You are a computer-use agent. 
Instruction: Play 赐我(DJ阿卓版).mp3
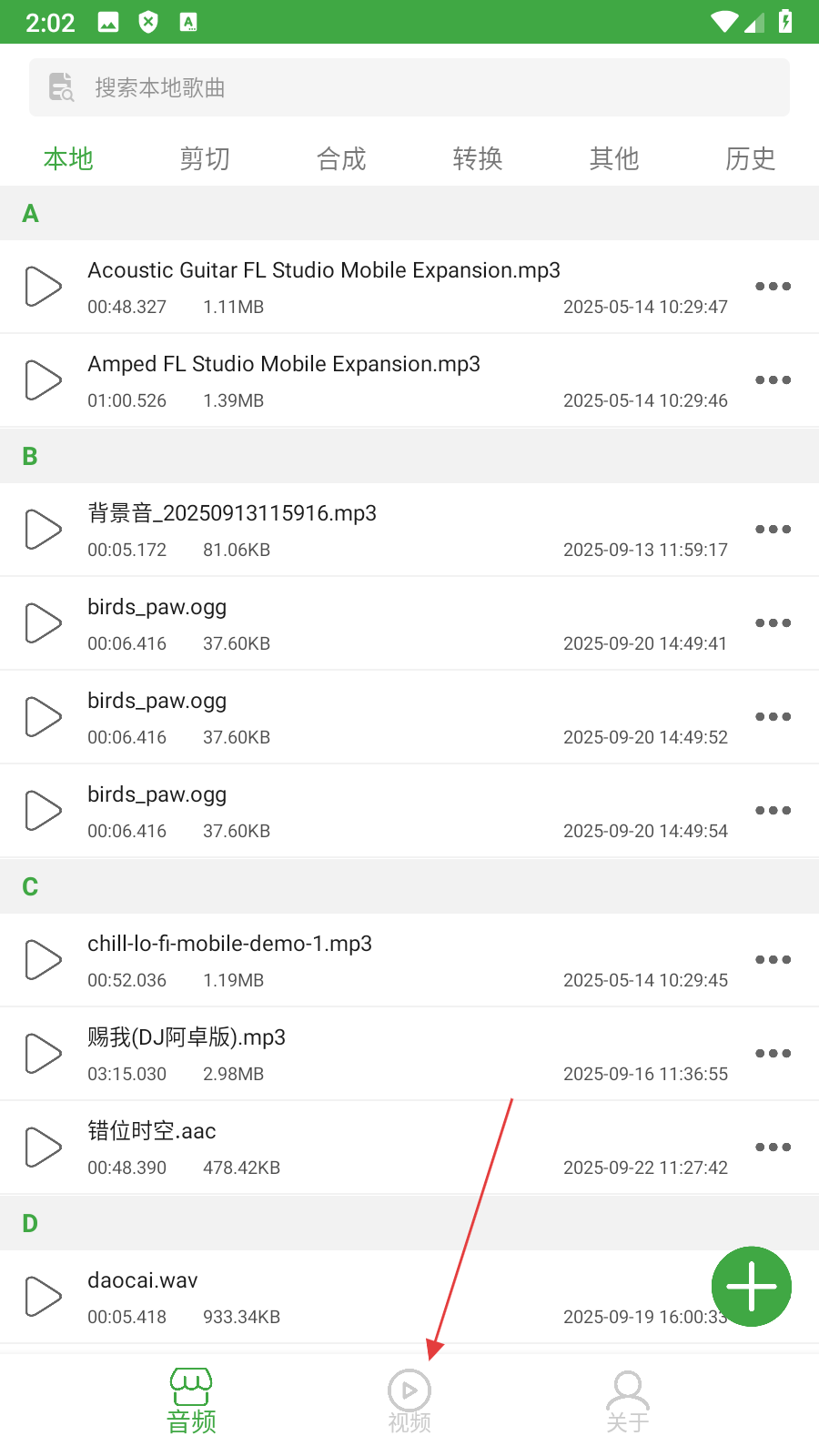43,1054
